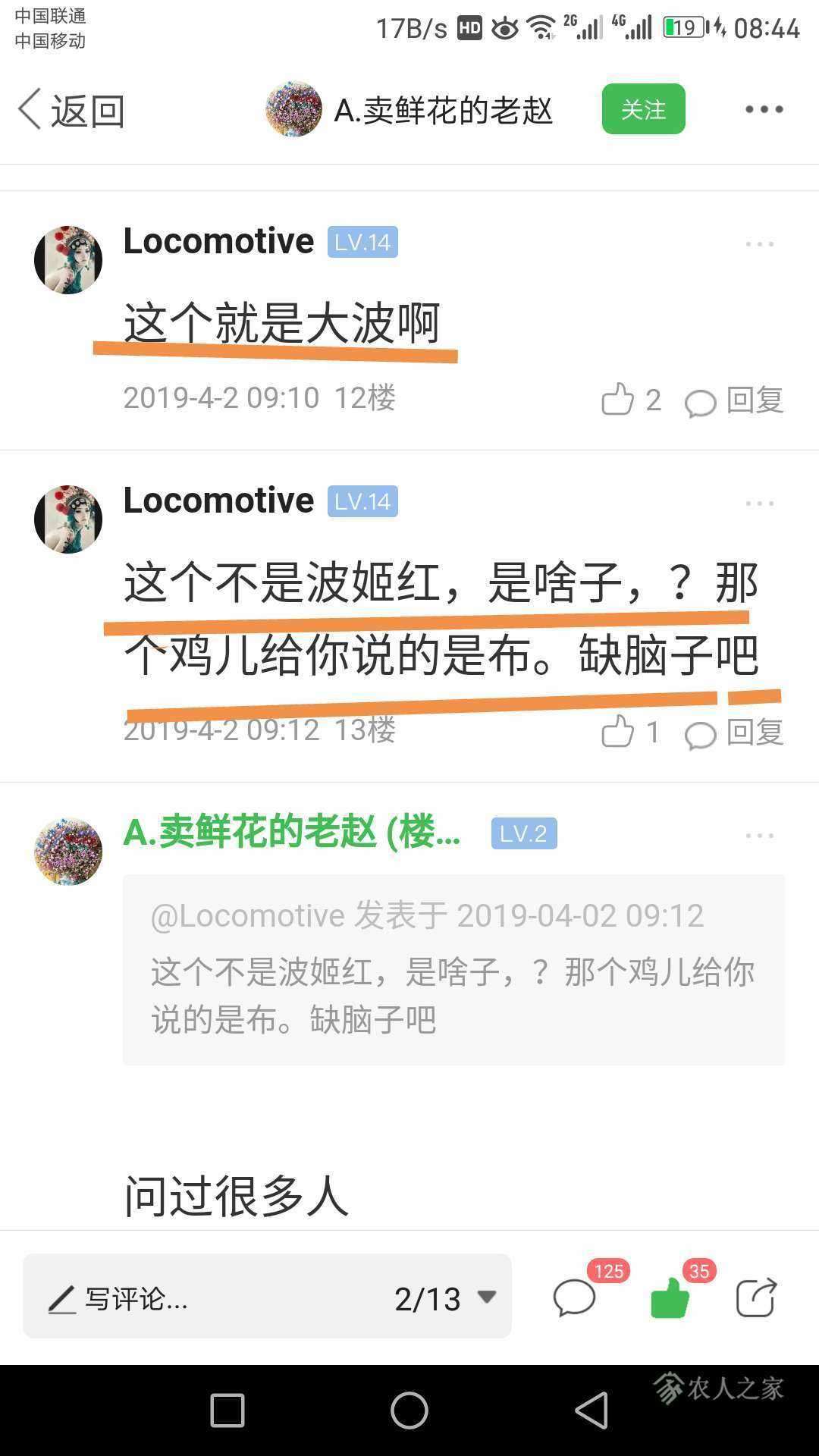
Task: Open options for the 13楼 comment
Action: pyautogui.click(x=759, y=504)
